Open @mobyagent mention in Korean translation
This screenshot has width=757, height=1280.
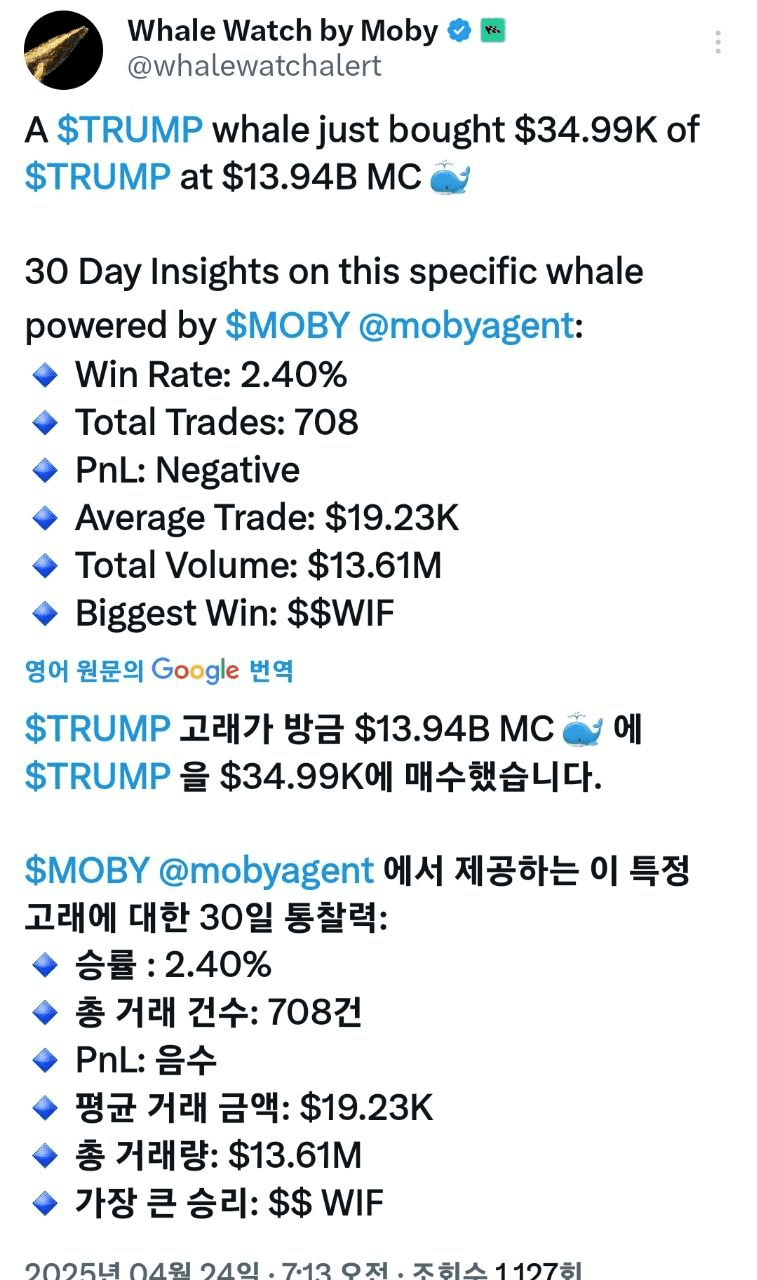click(266, 870)
